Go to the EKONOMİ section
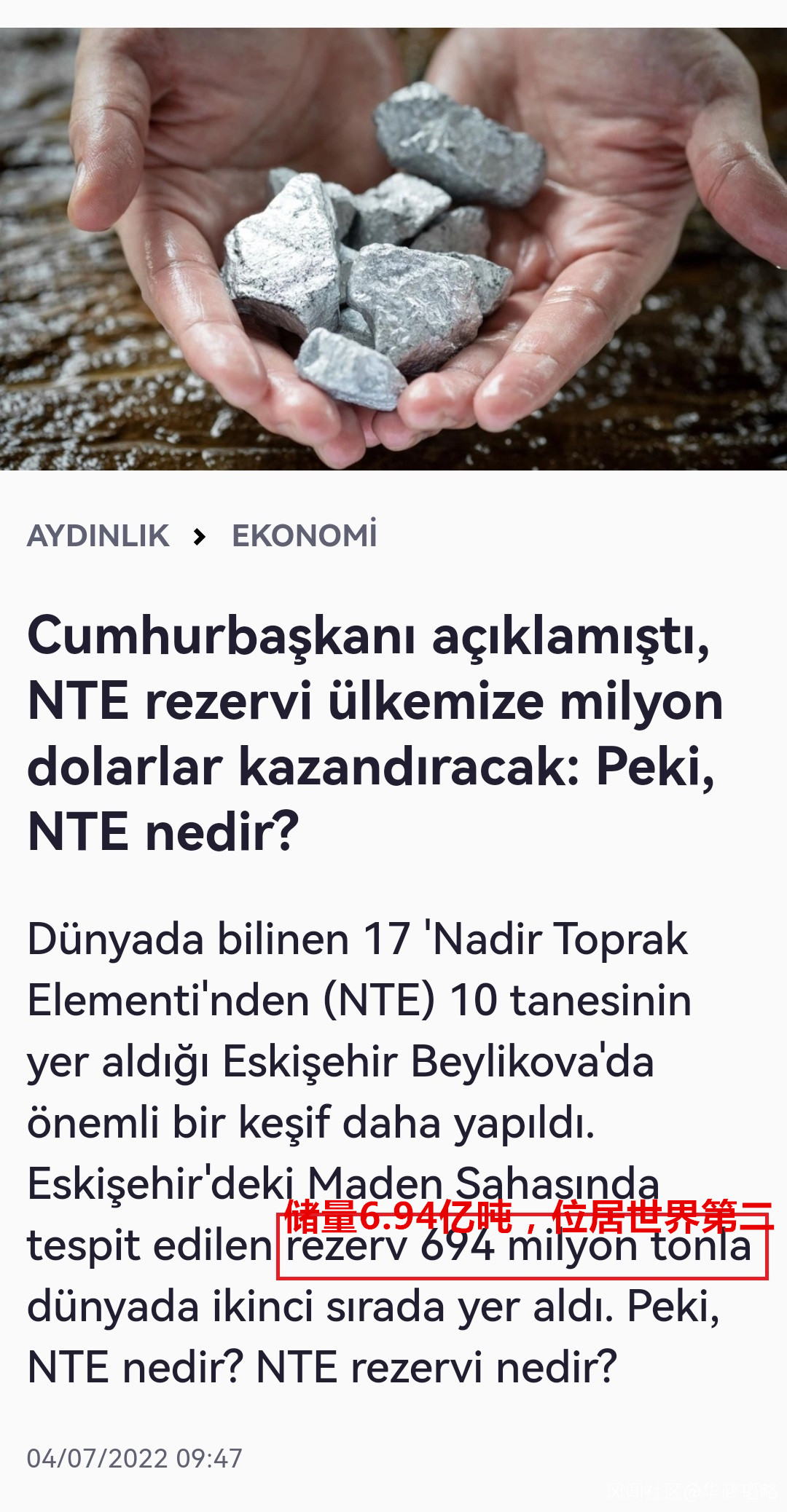 304,535
